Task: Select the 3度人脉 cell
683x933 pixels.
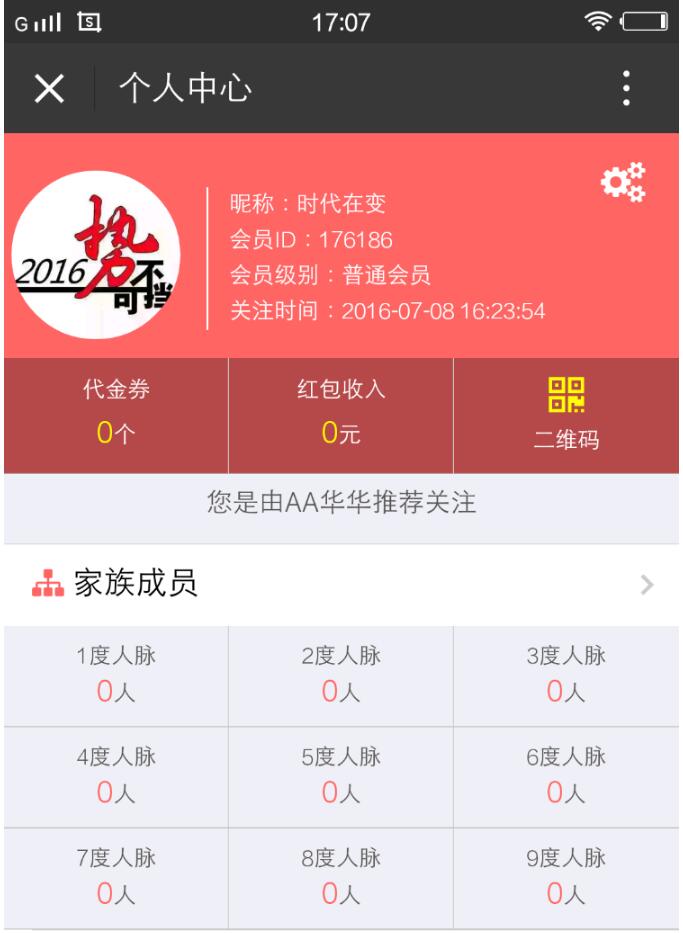Action: tap(566, 674)
